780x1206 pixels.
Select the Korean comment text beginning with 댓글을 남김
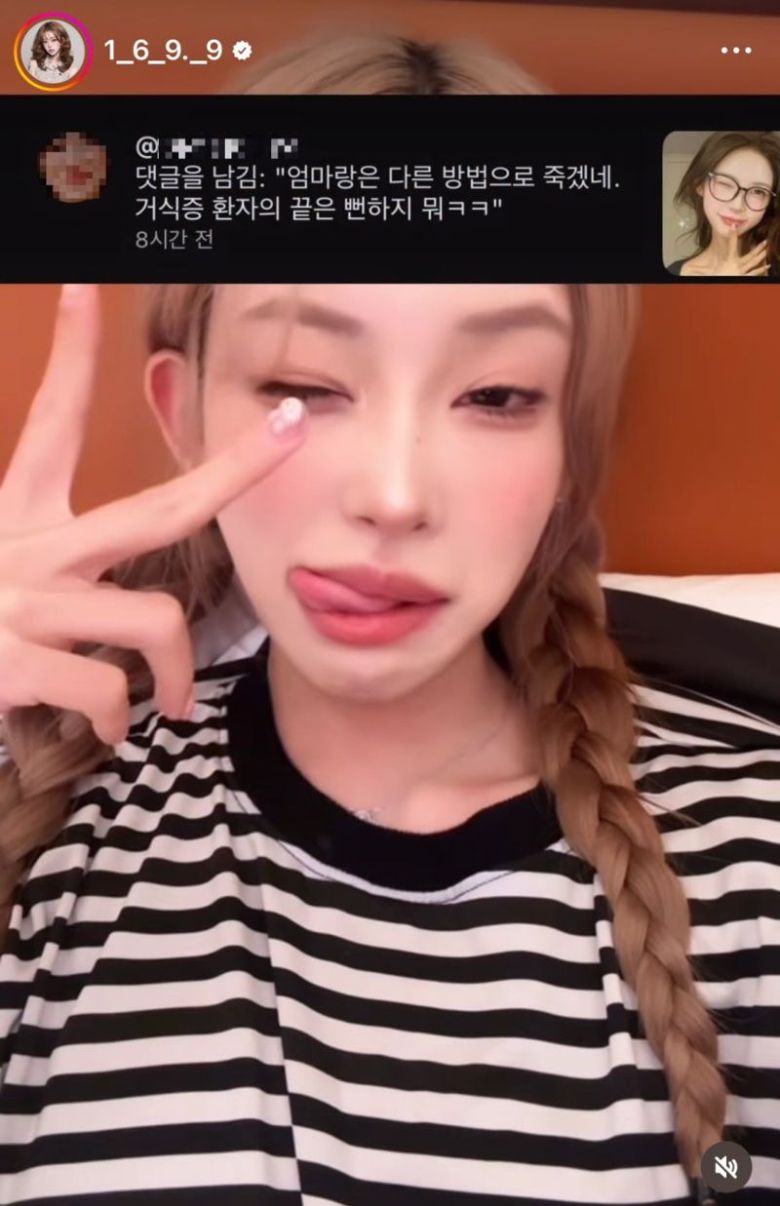pos(380,195)
